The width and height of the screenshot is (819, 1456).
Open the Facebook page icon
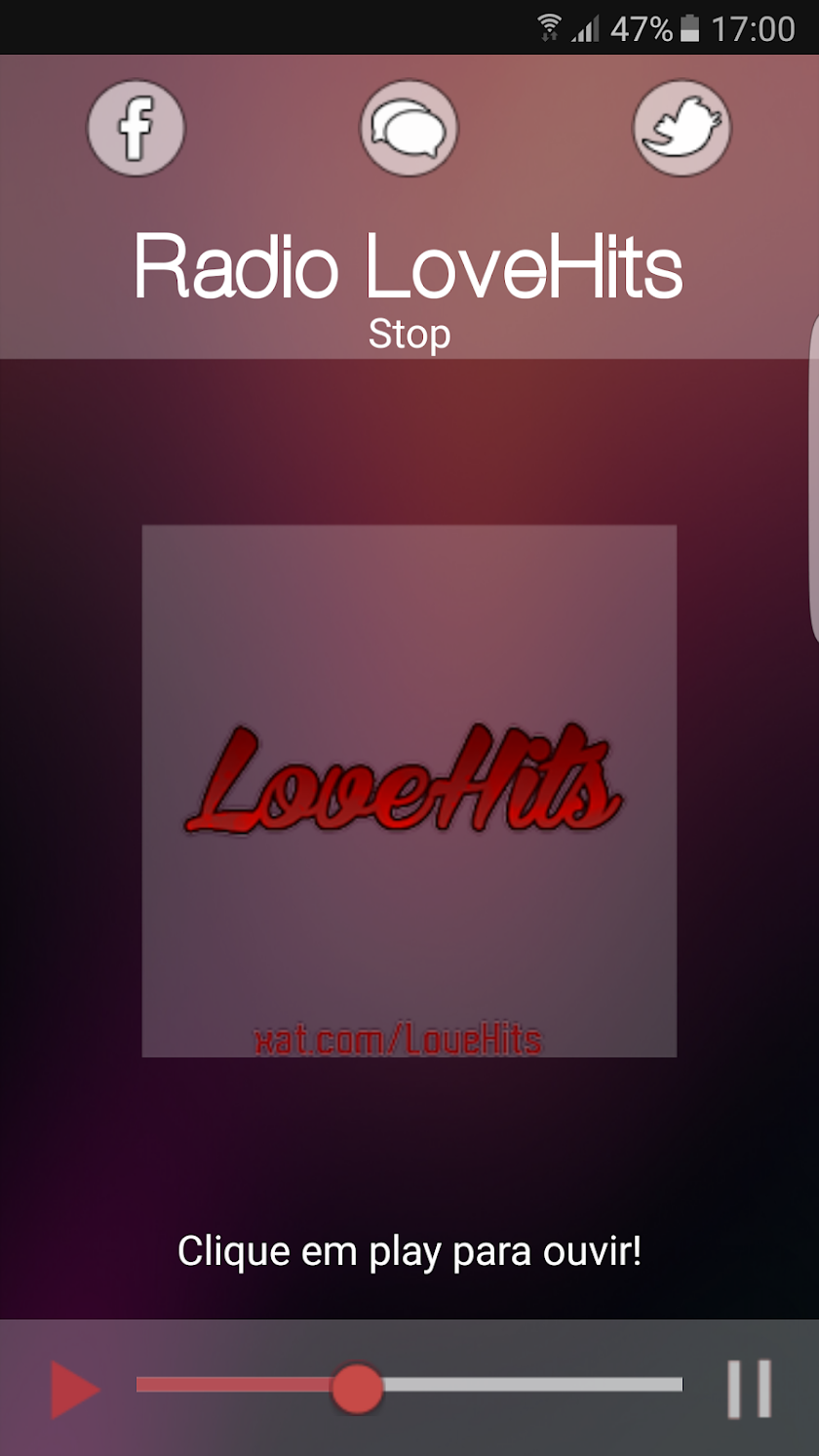click(x=136, y=128)
